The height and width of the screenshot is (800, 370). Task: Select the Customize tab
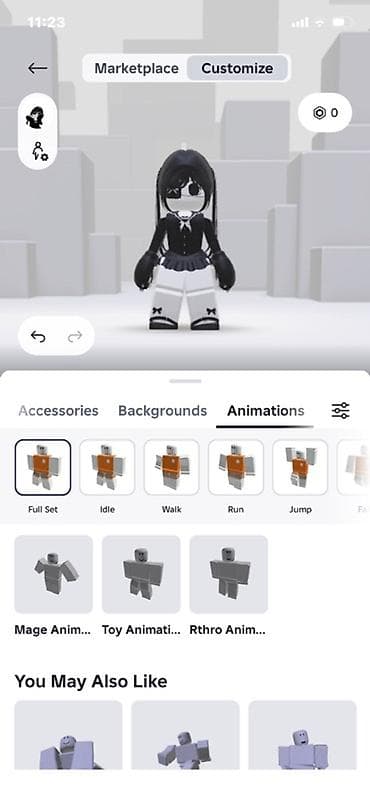click(x=237, y=68)
